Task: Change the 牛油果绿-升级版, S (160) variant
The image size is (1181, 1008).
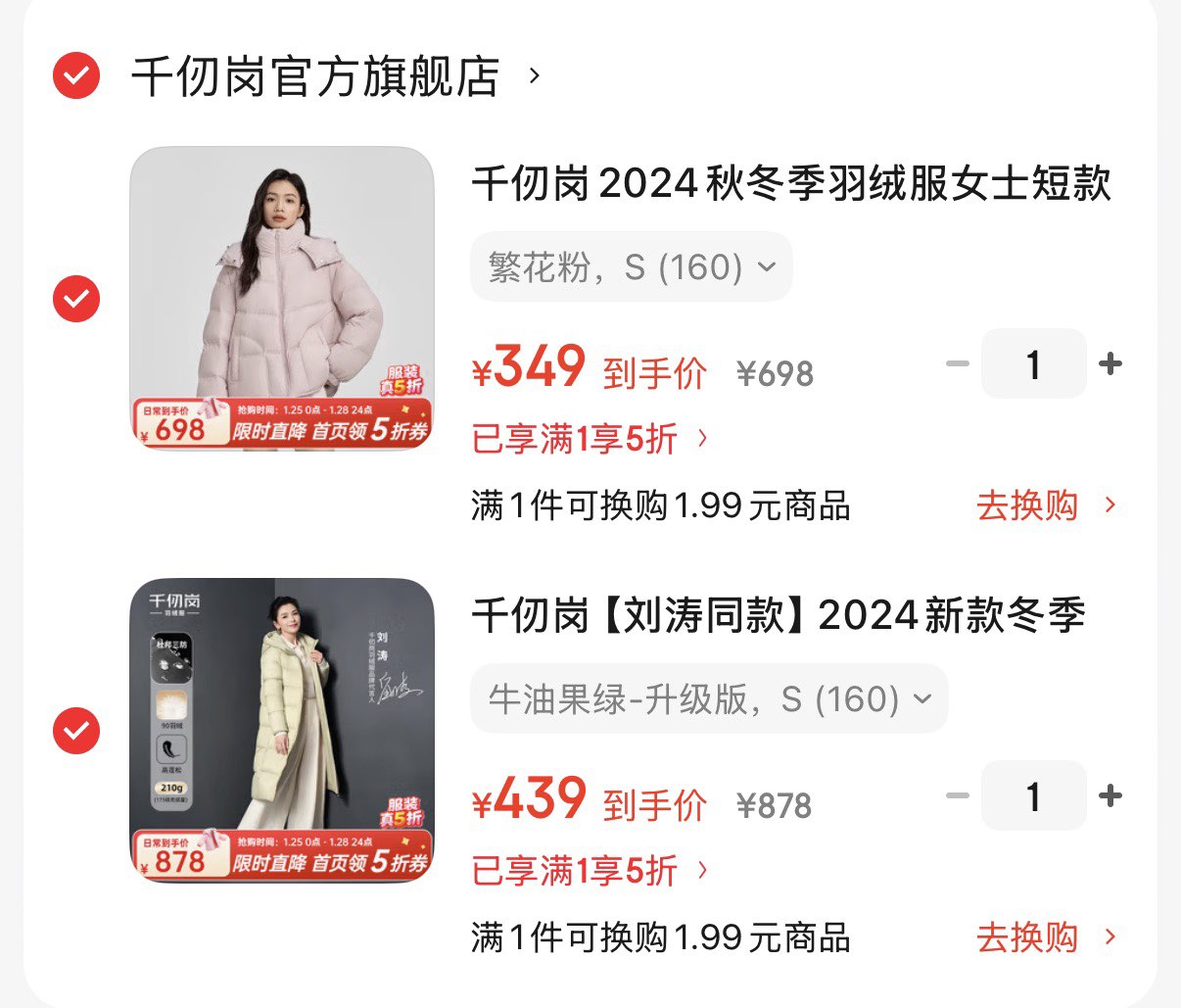Action: pos(709,698)
